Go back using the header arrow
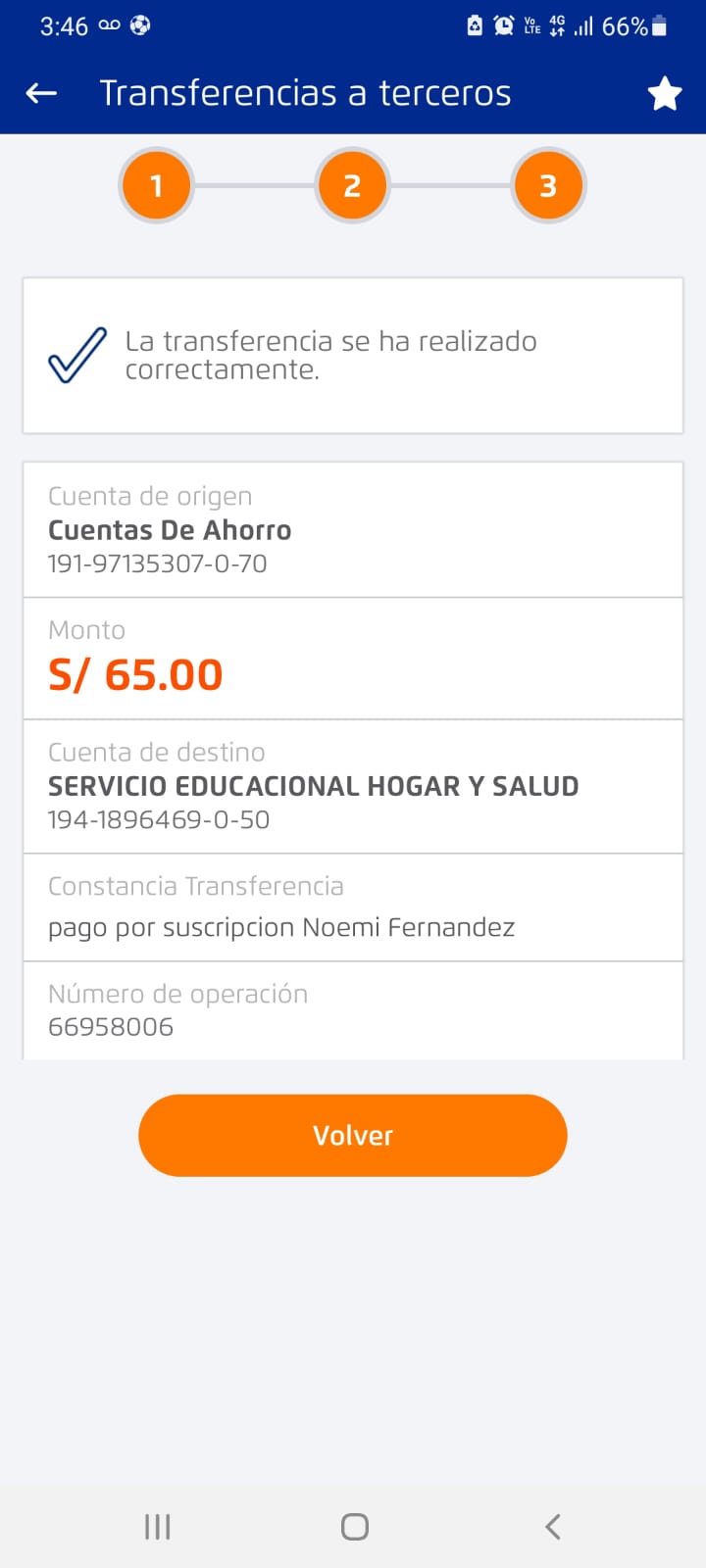706x1568 pixels. pyautogui.click(x=41, y=93)
